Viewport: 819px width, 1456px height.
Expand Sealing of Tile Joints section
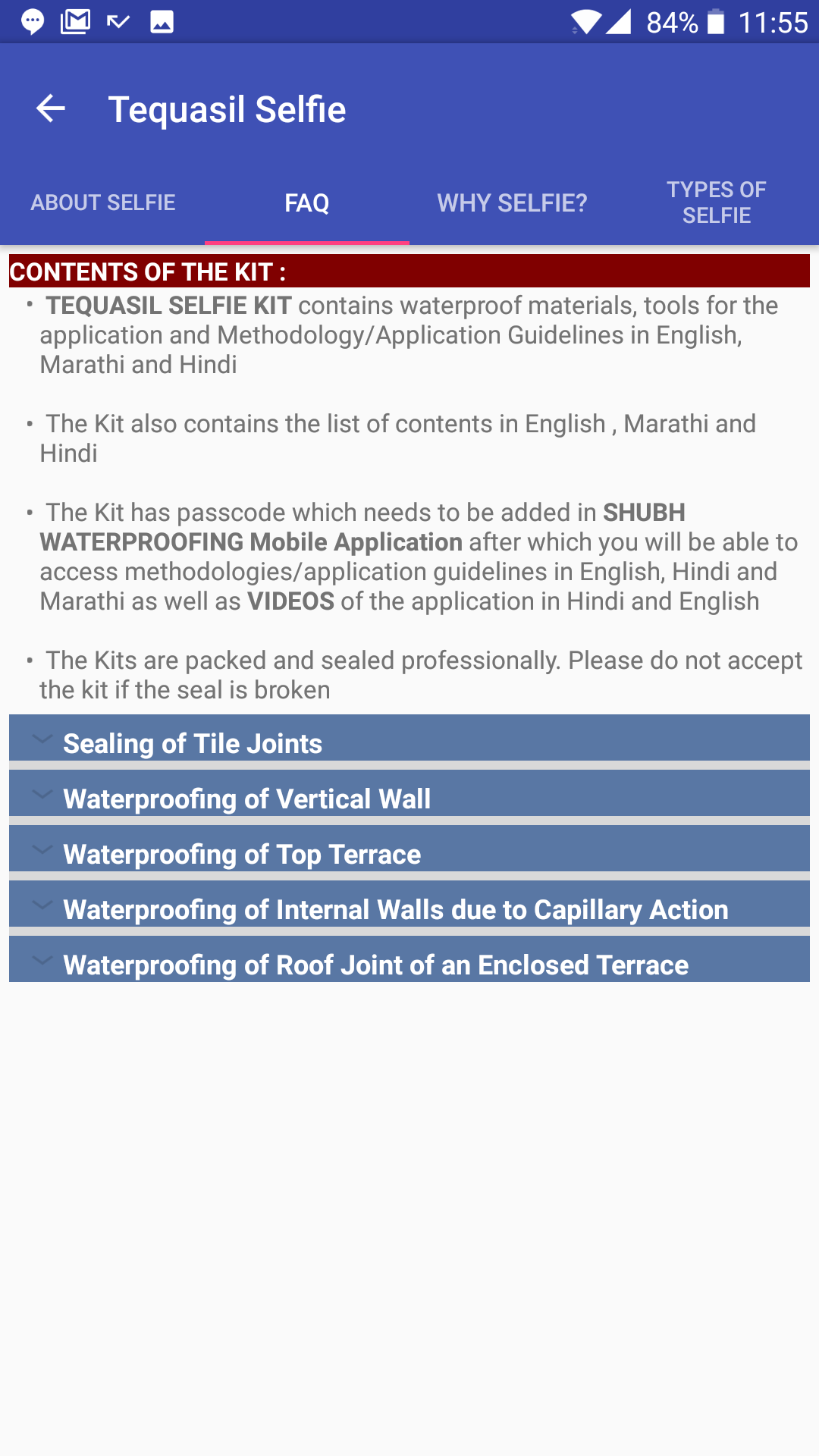coord(409,739)
